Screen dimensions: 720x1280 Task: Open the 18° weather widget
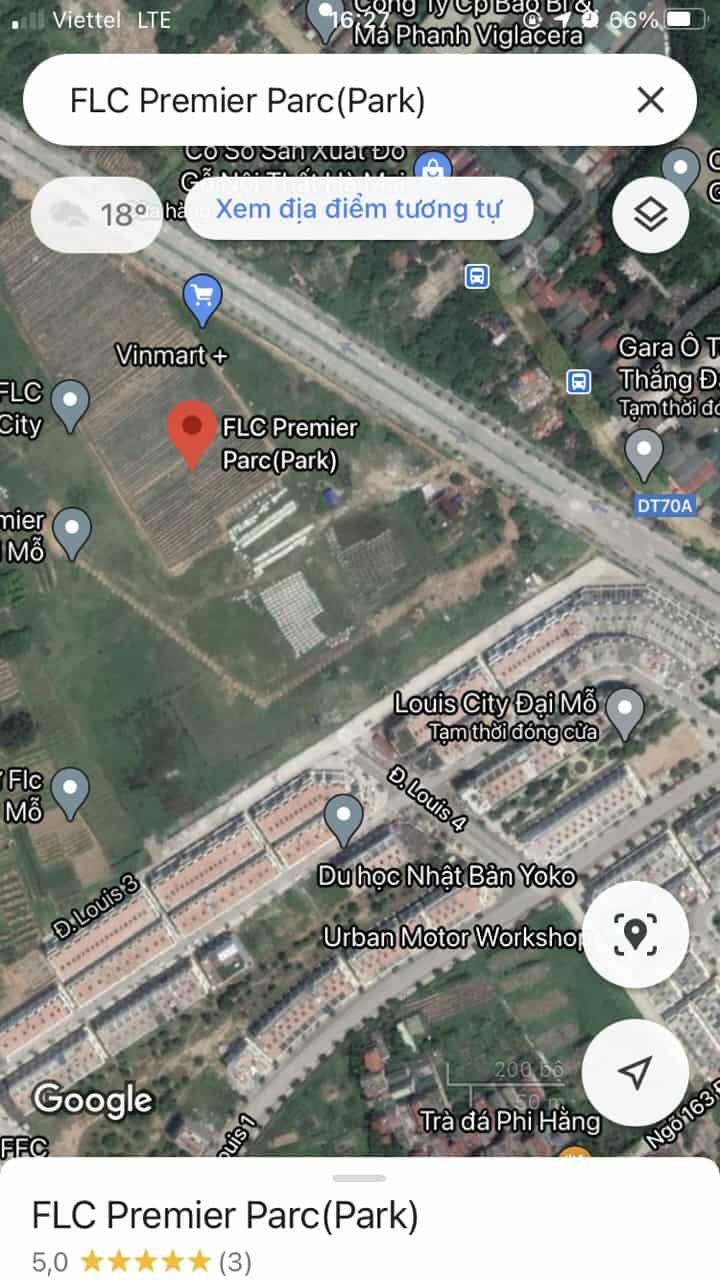(x=97, y=214)
